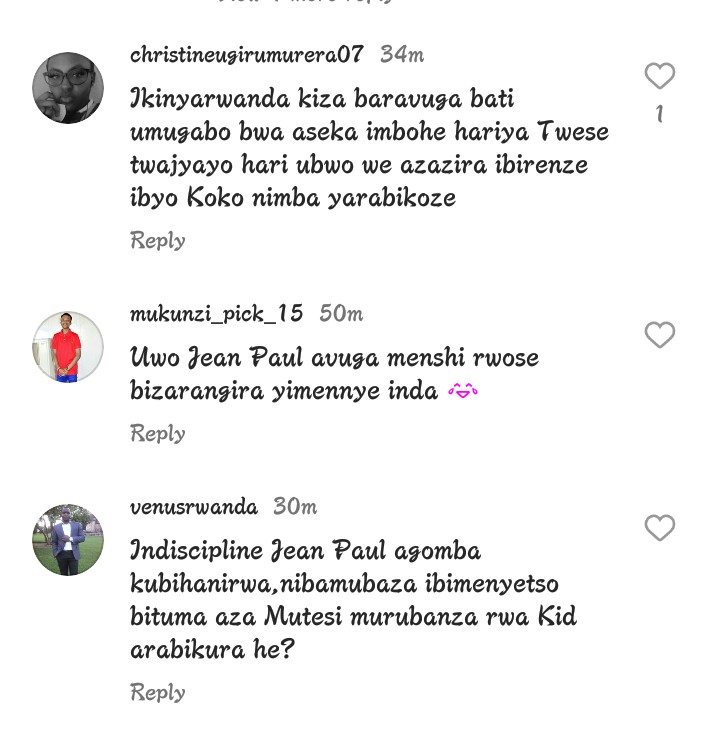The image size is (720, 738).
Task: Open the christineugirumurera07 username
Action: click(x=247, y=54)
